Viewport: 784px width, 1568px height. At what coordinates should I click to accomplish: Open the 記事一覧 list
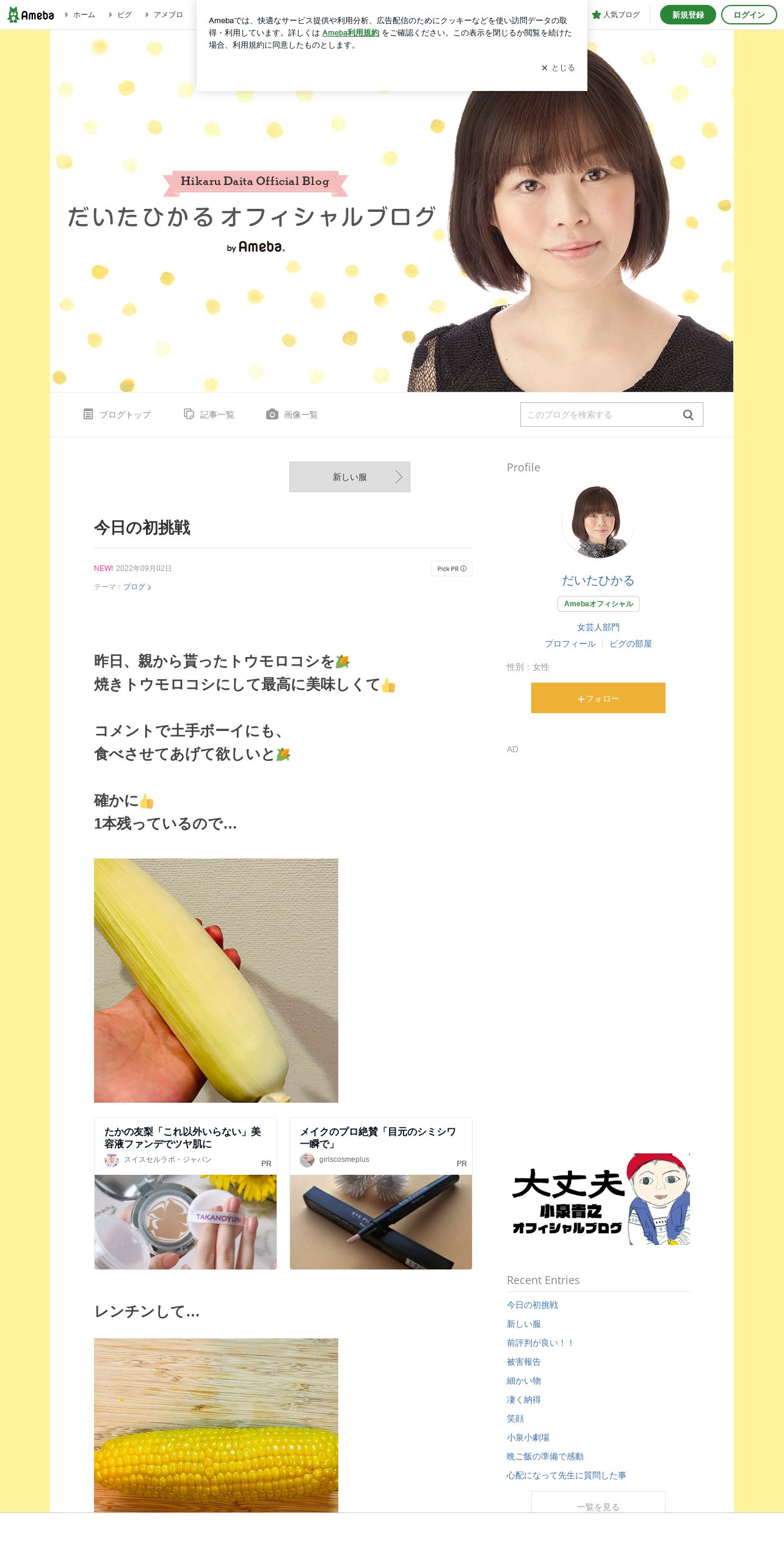(209, 415)
